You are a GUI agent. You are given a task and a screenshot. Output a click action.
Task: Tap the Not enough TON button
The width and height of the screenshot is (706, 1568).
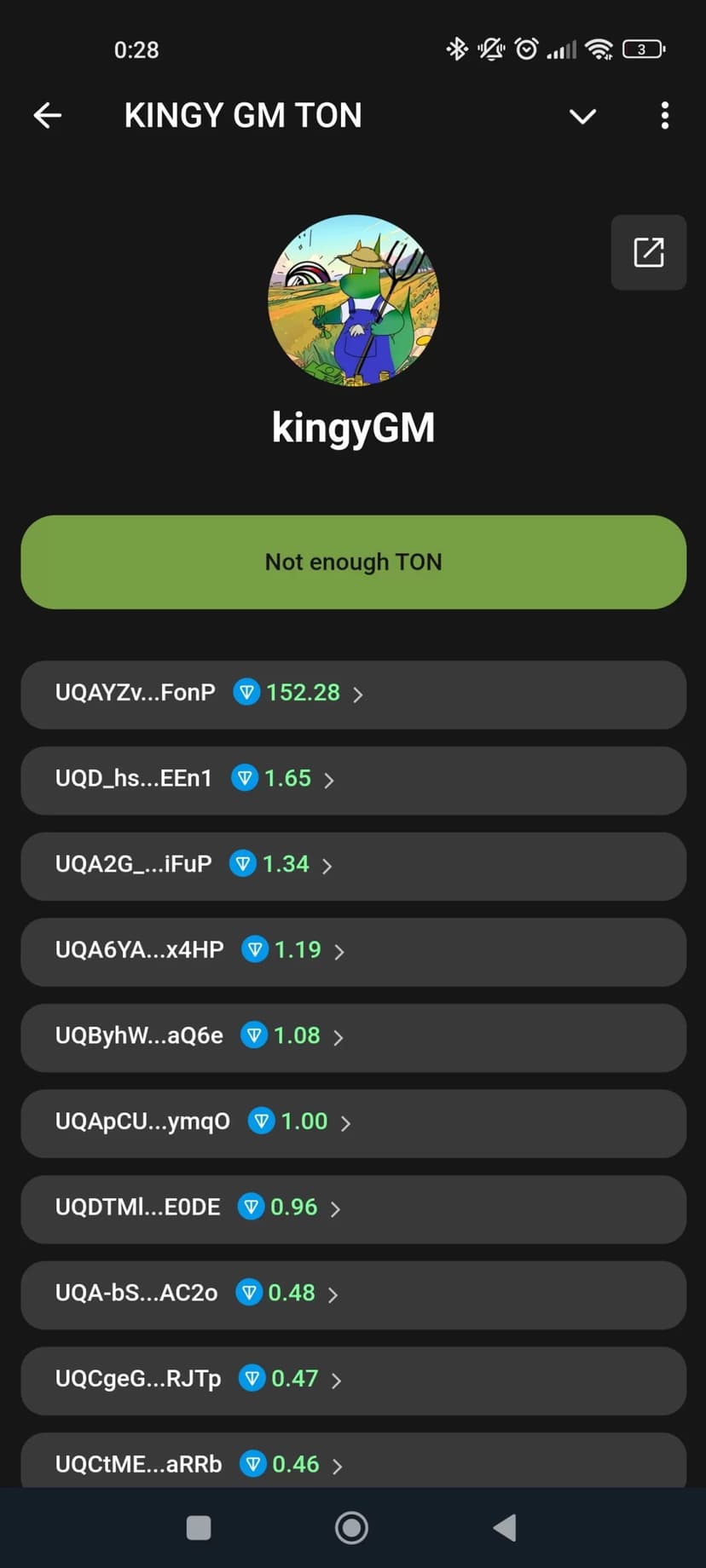pyautogui.click(x=353, y=562)
